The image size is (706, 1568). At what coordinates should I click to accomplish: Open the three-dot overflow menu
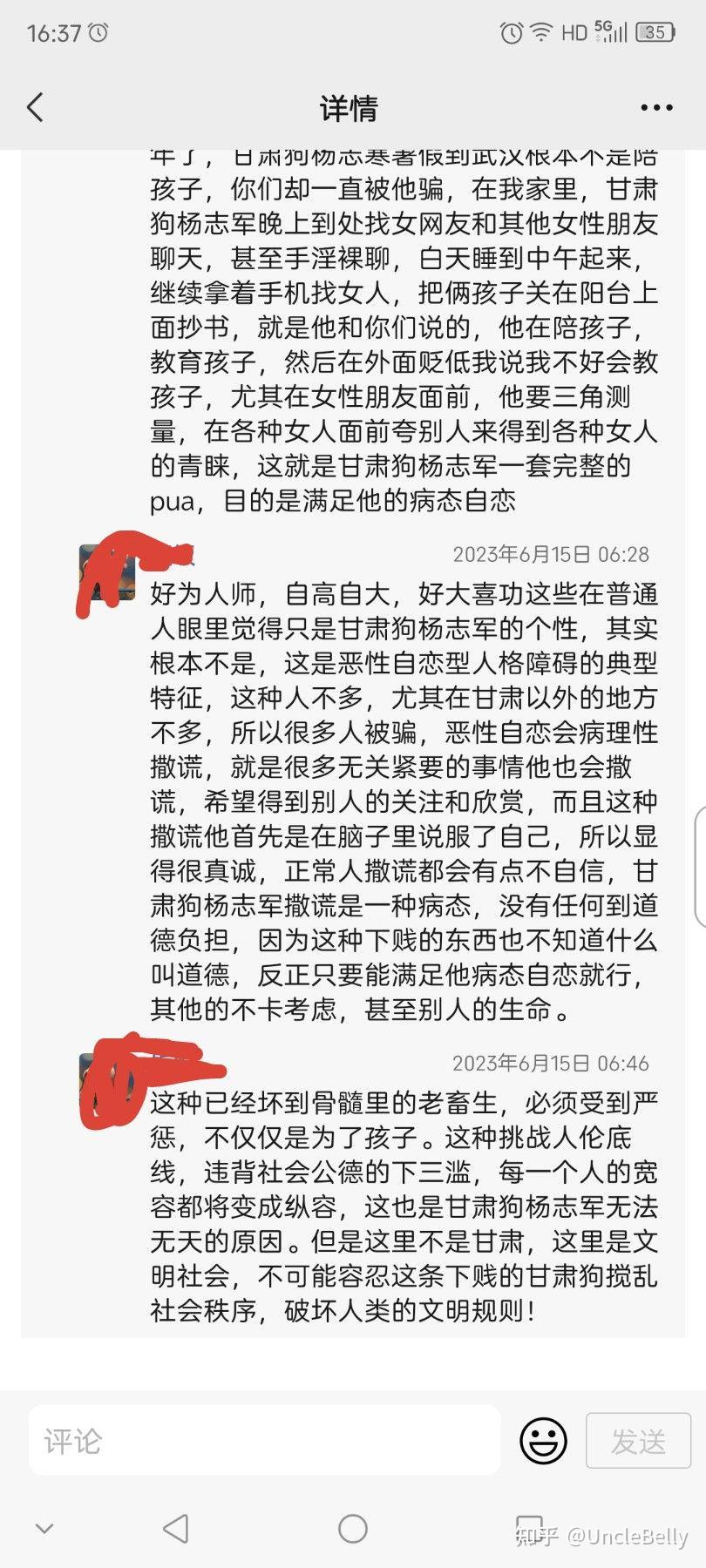tap(655, 108)
